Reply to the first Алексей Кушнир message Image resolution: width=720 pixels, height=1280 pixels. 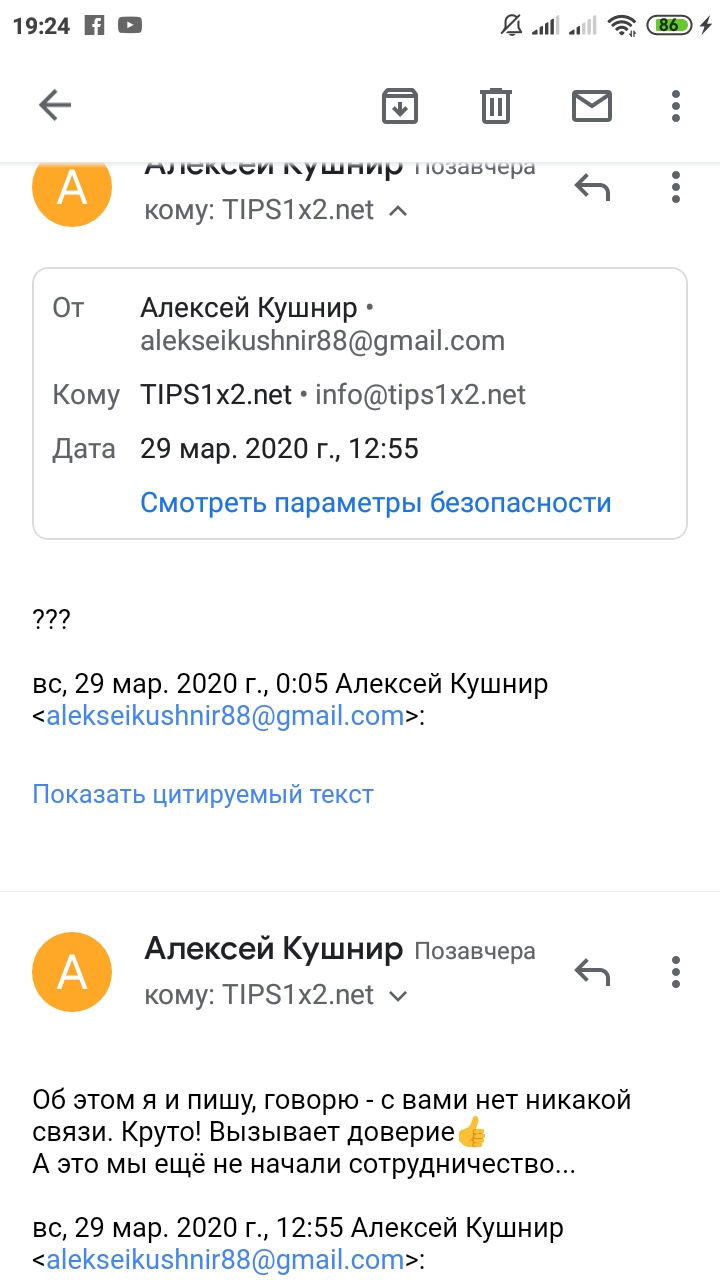click(592, 187)
